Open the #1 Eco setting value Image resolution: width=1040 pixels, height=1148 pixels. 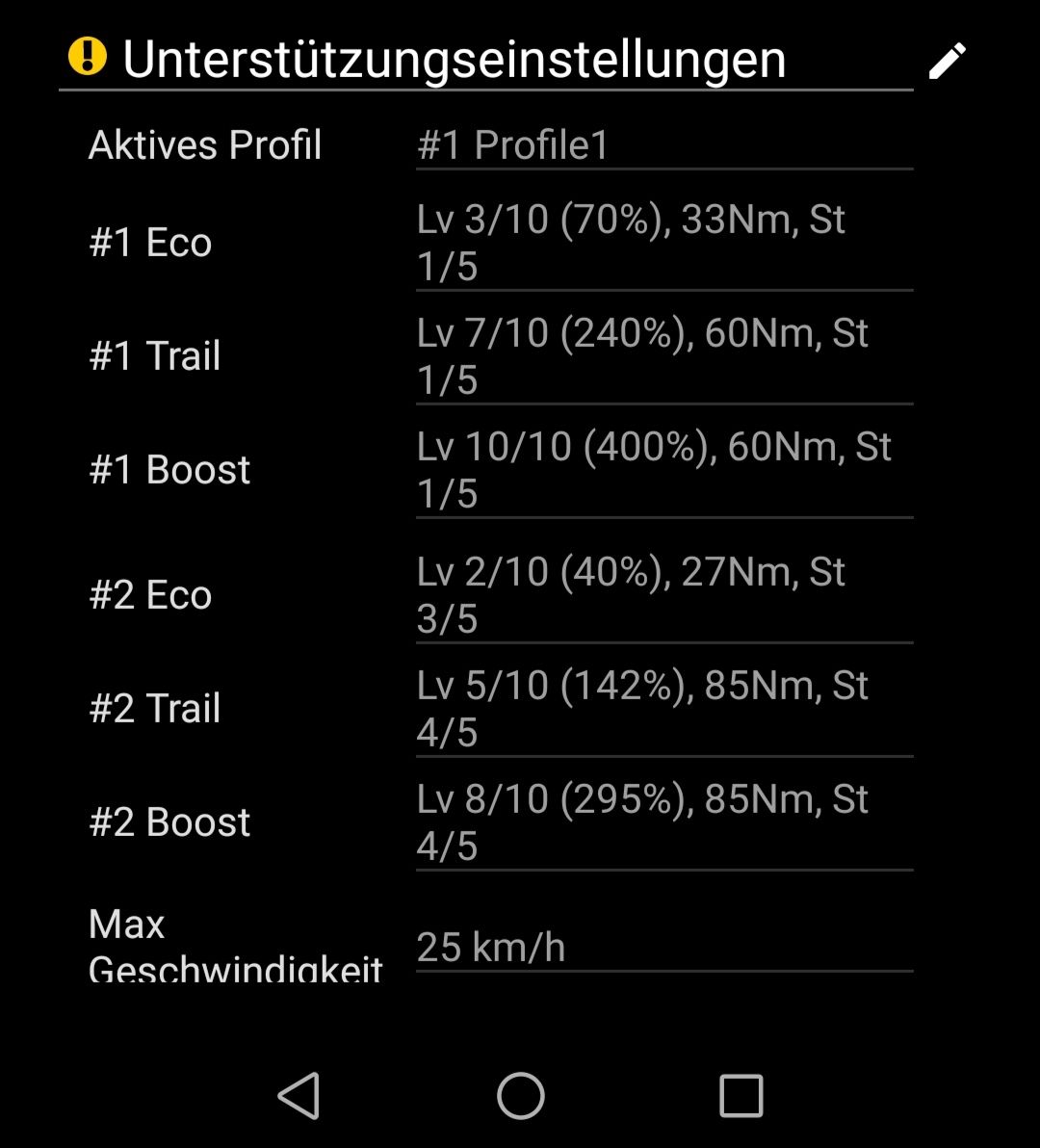663,243
